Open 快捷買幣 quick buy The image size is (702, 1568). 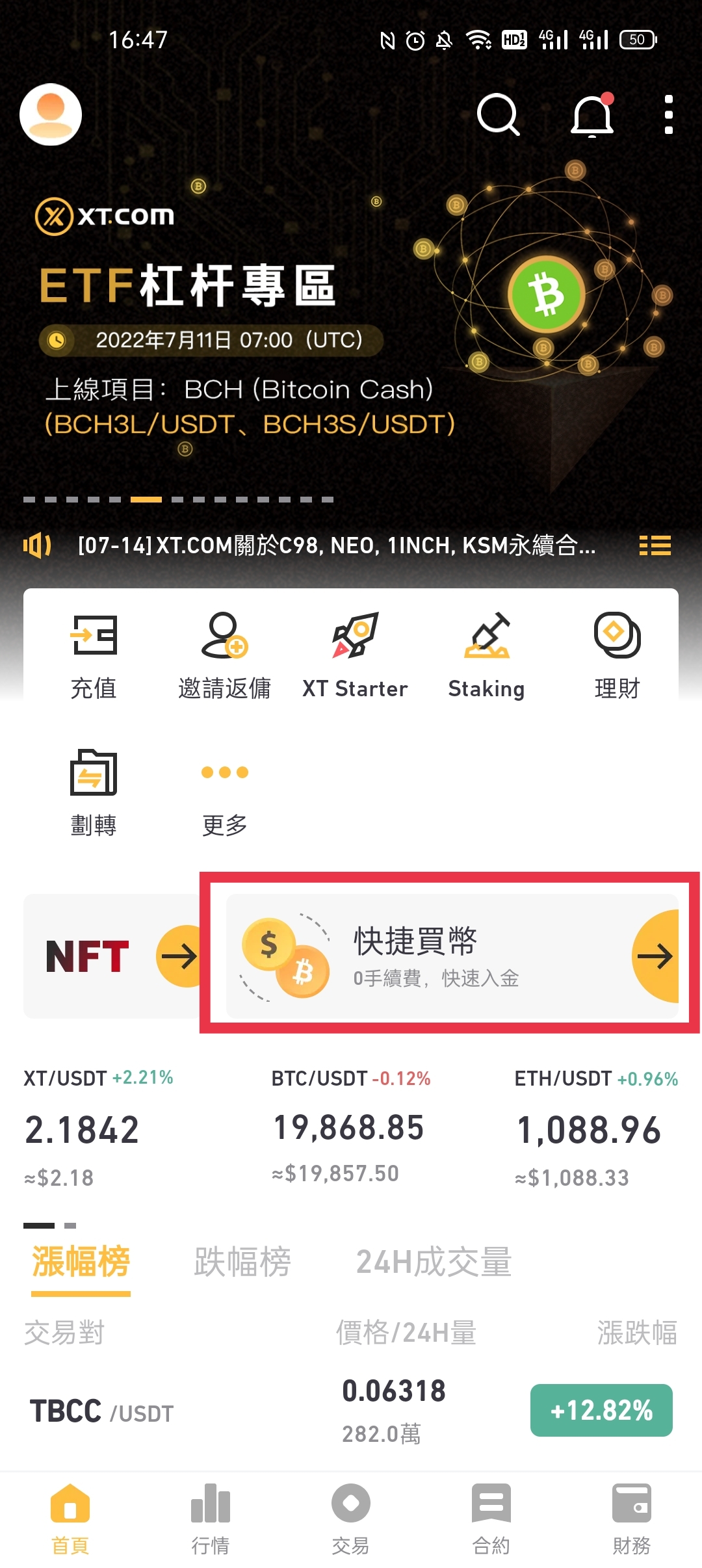pos(452,956)
